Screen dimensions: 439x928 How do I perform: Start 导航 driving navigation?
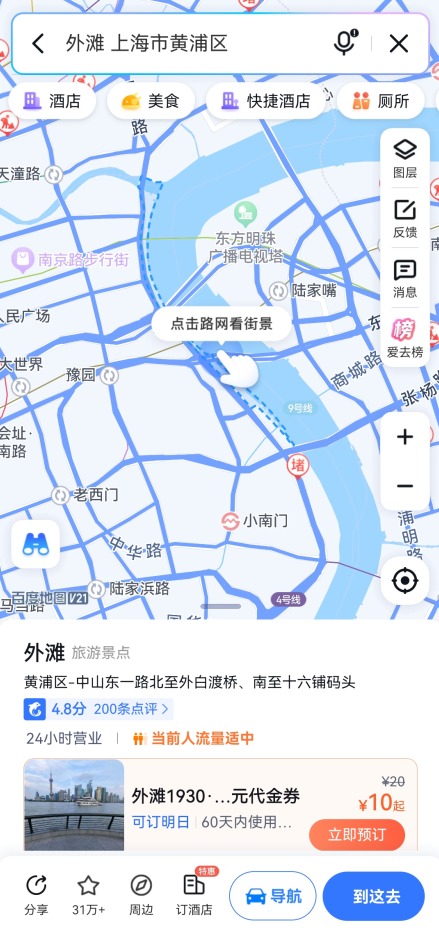point(273,896)
